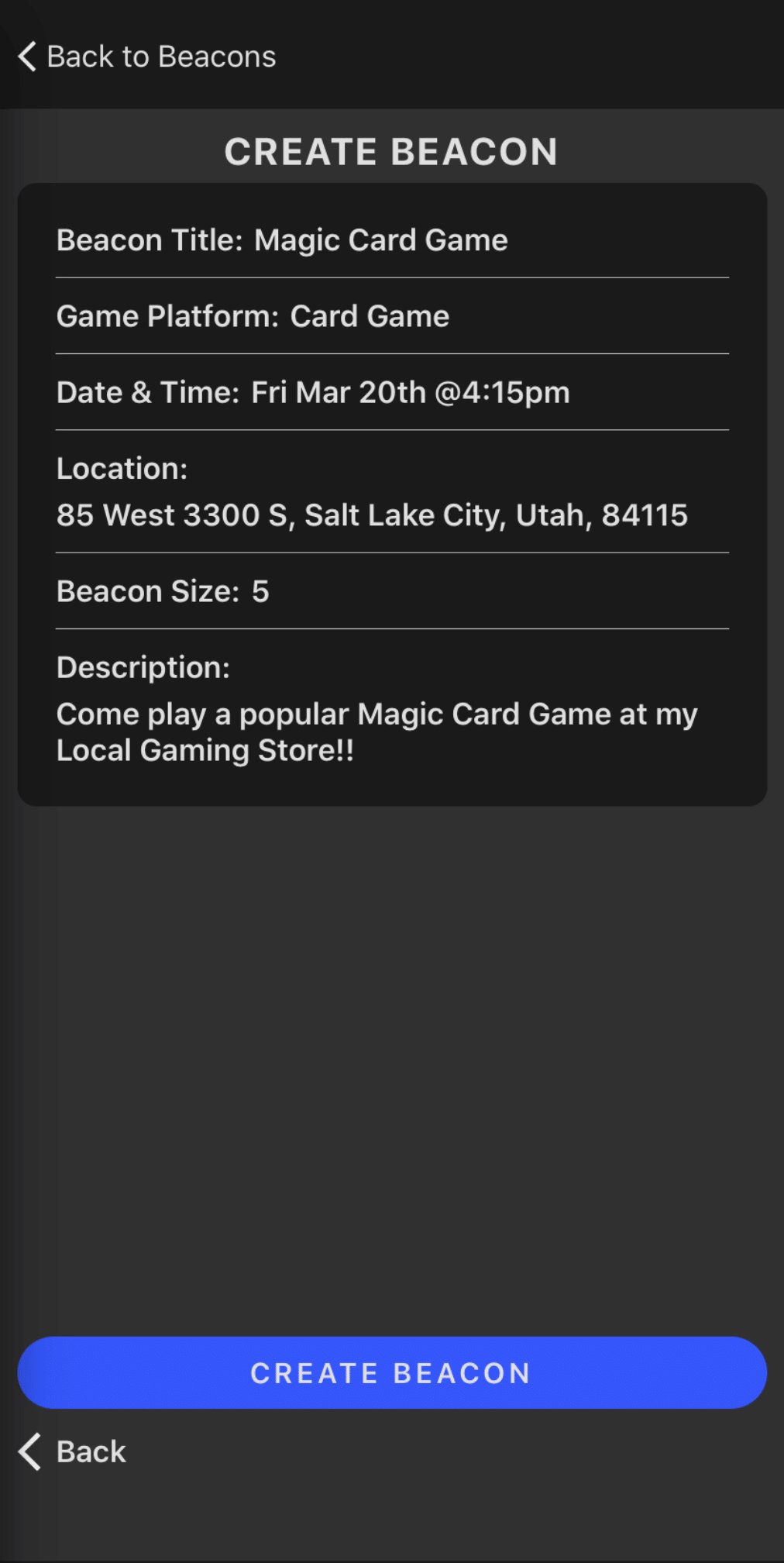Click the Beacon Title field showing Magic Card Game

click(x=381, y=240)
